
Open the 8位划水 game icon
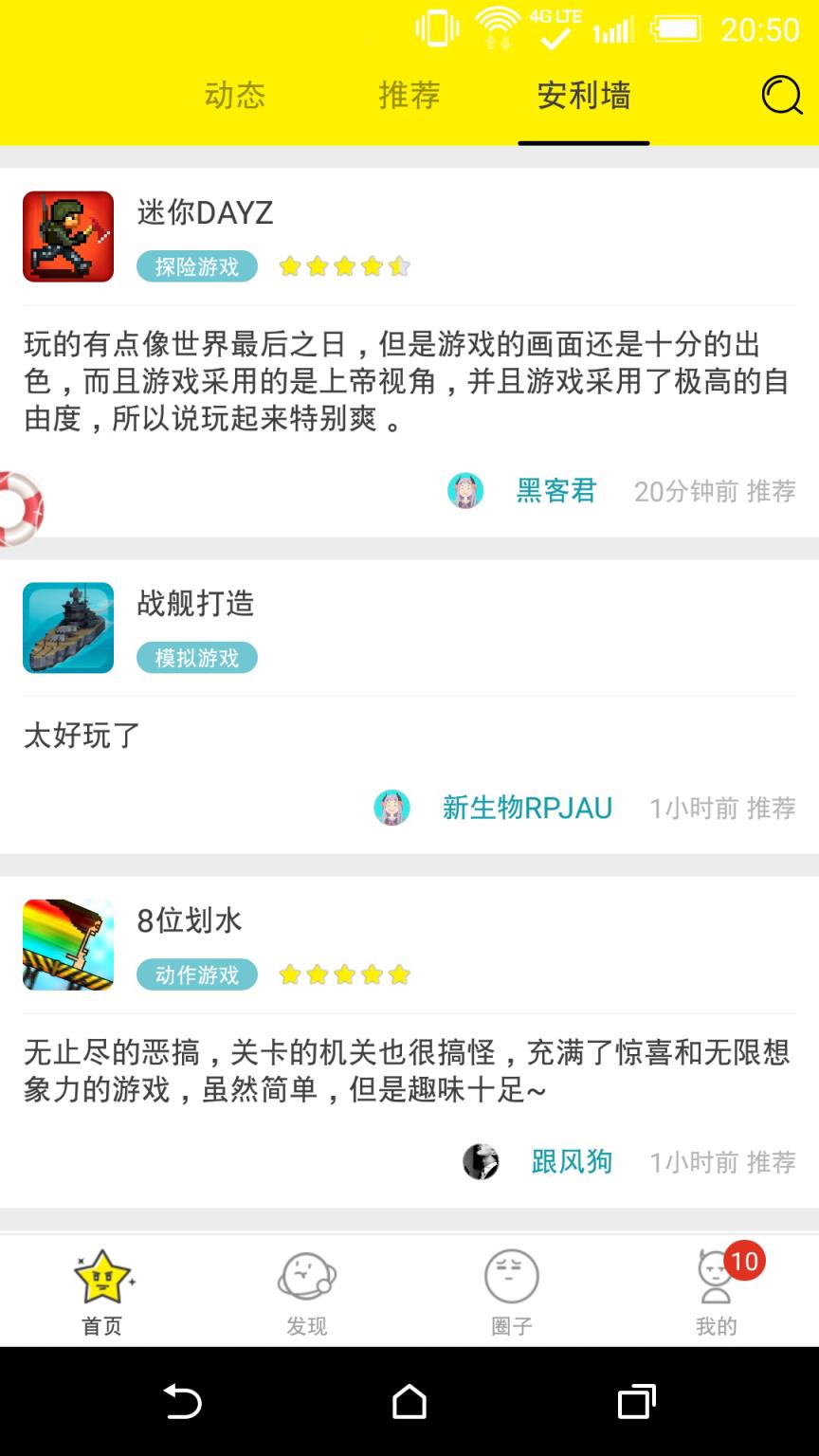(67, 944)
